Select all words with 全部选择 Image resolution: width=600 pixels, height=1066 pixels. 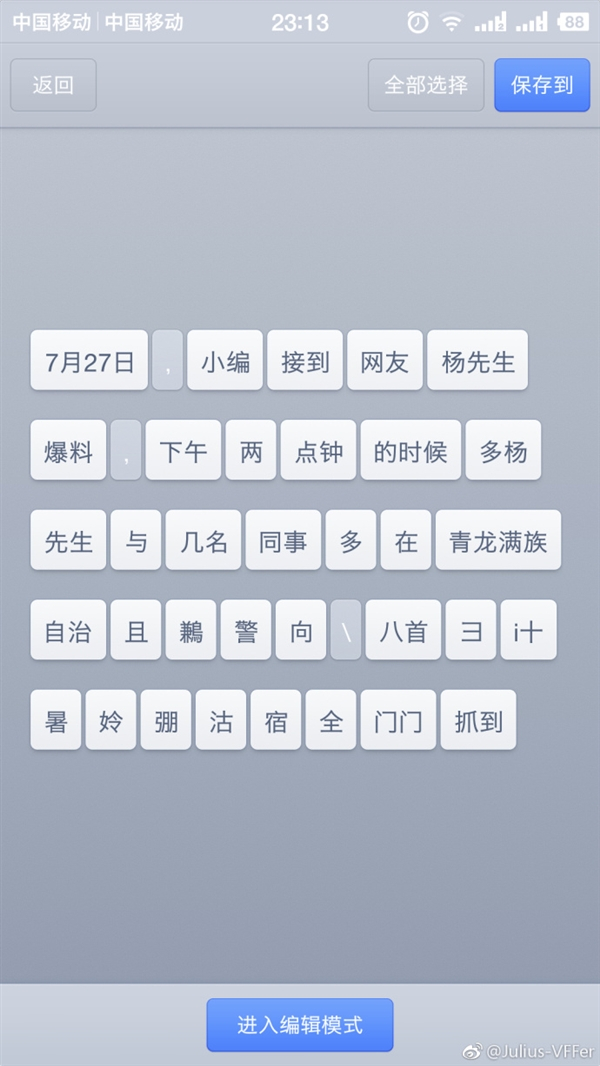click(x=426, y=85)
